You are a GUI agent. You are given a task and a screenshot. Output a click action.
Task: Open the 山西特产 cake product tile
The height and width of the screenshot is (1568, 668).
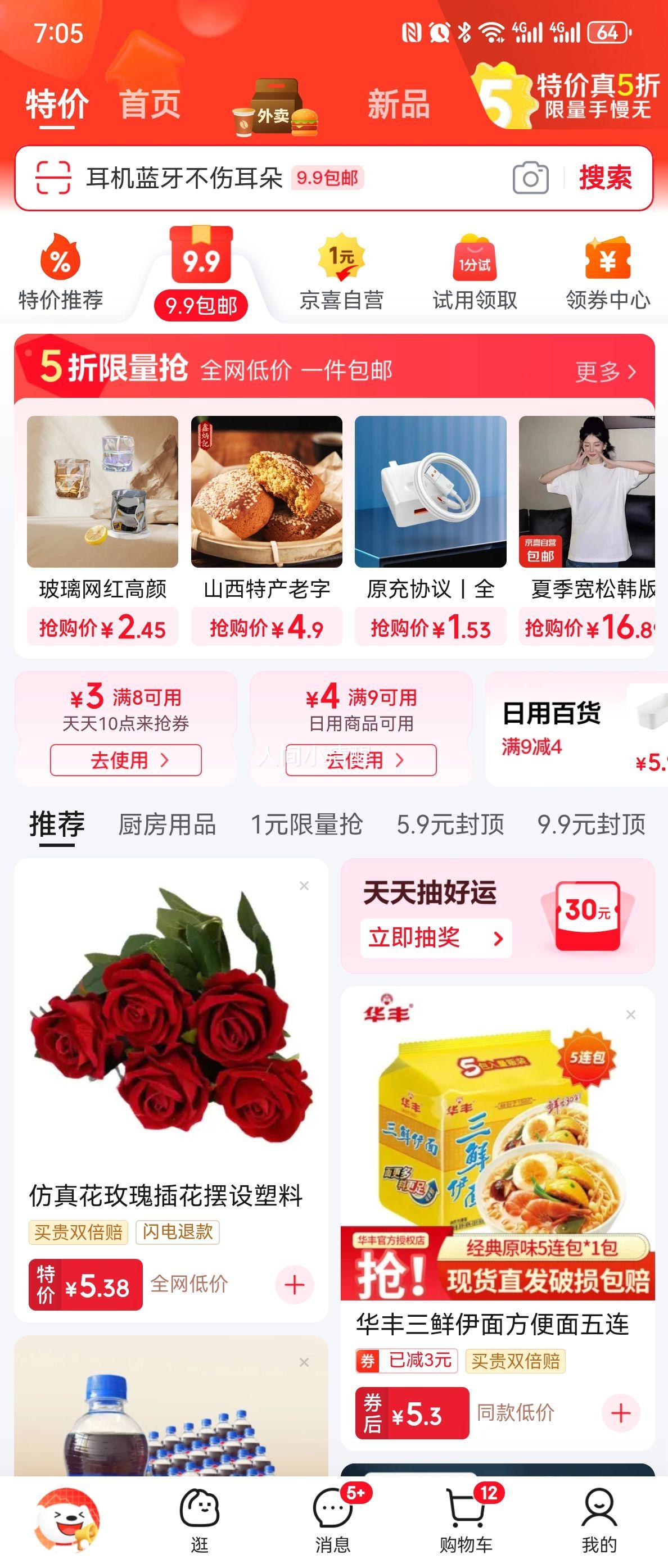click(266, 529)
